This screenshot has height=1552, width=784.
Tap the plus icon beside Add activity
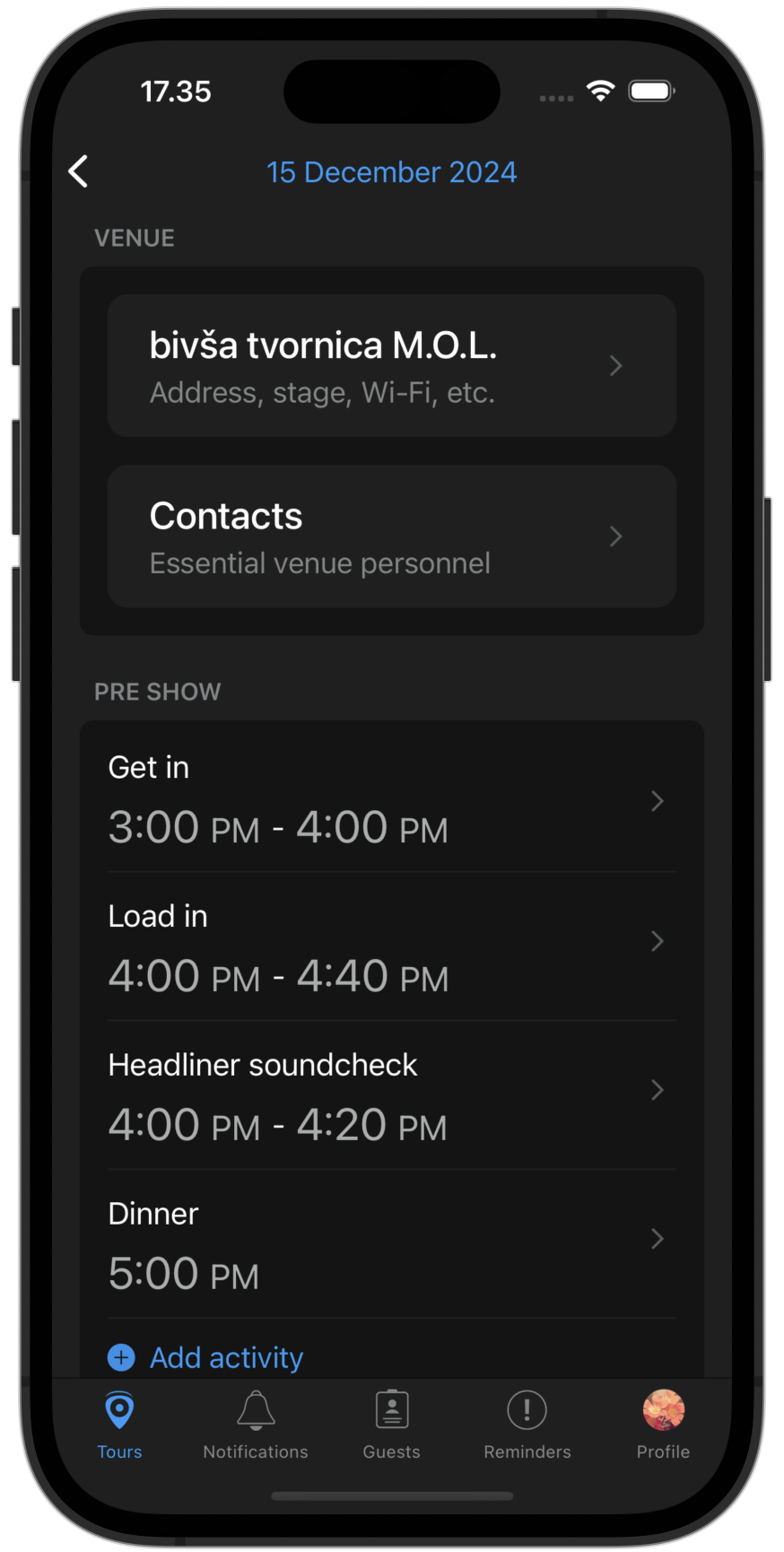pyautogui.click(x=121, y=1357)
